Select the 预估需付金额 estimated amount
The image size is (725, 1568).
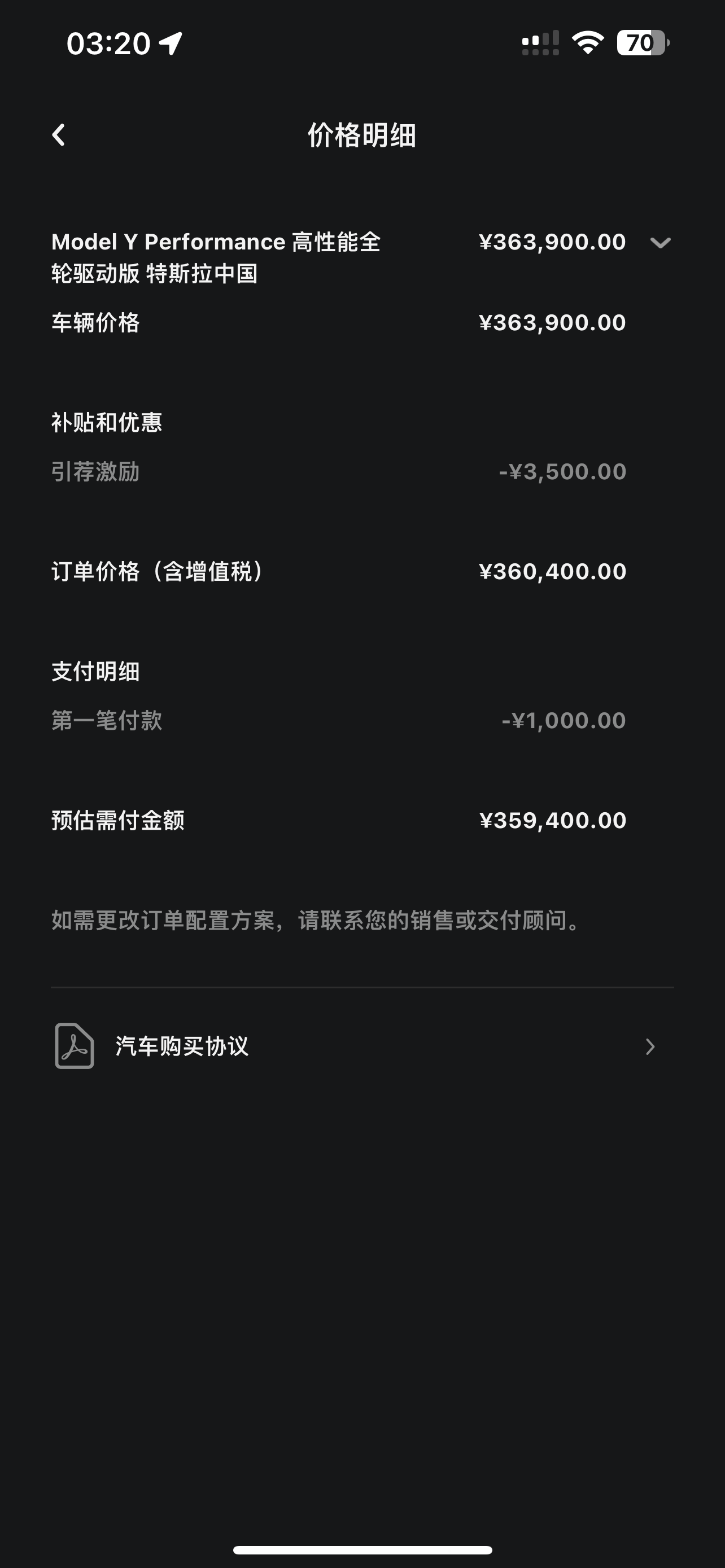pyautogui.click(x=119, y=820)
